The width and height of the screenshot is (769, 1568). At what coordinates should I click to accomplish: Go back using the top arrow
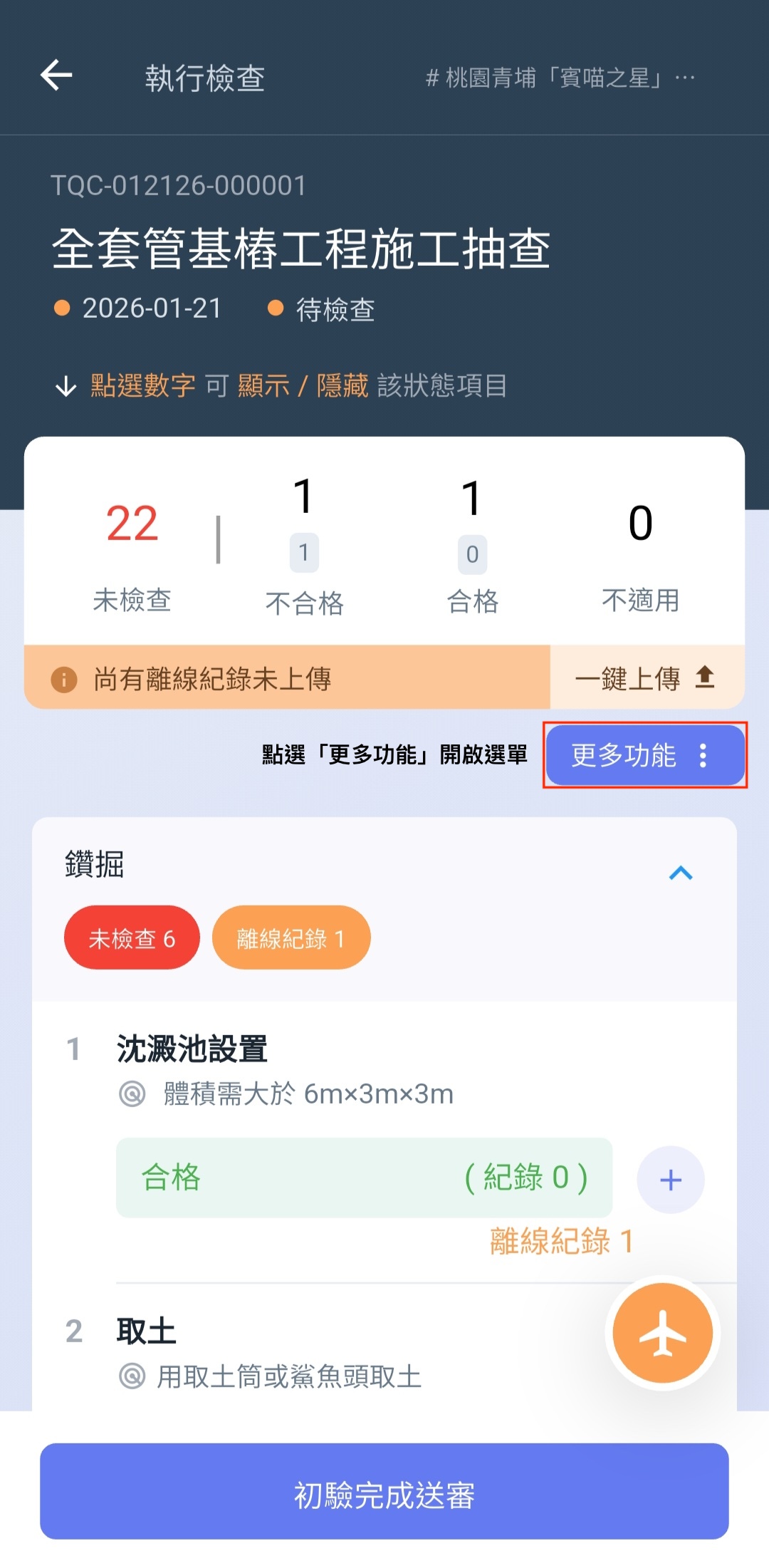click(57, 76)
